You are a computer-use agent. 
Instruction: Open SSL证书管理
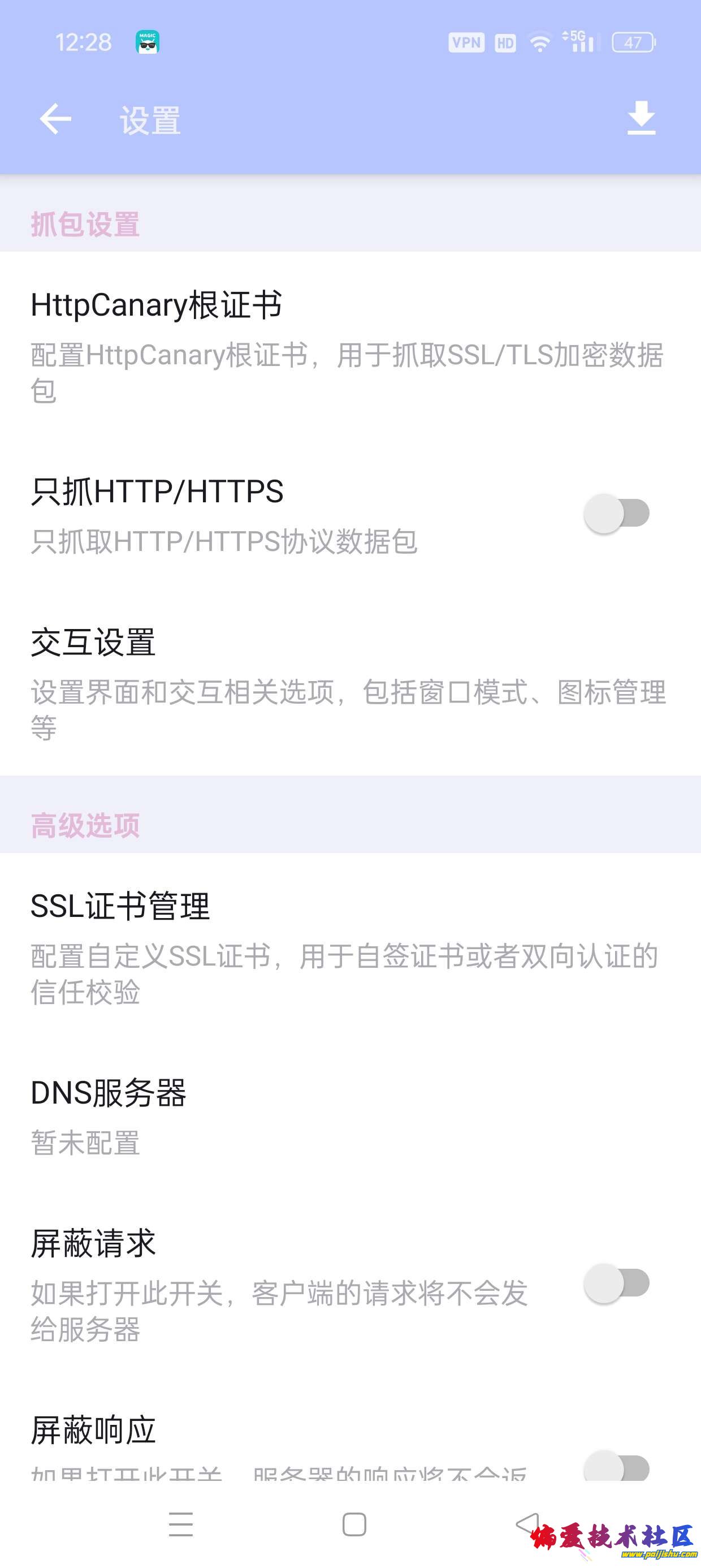347,946
